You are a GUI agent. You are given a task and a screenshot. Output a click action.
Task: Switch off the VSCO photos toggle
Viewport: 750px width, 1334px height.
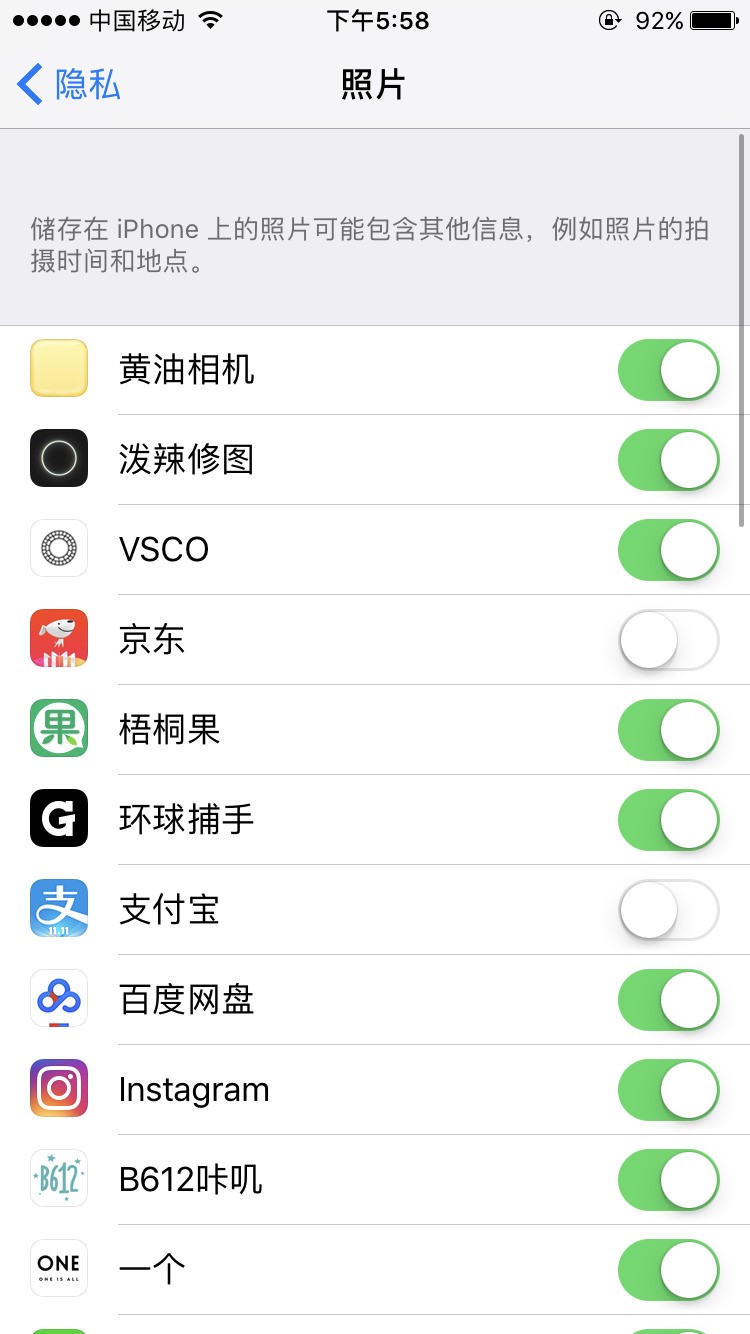(x=668, y=550)
